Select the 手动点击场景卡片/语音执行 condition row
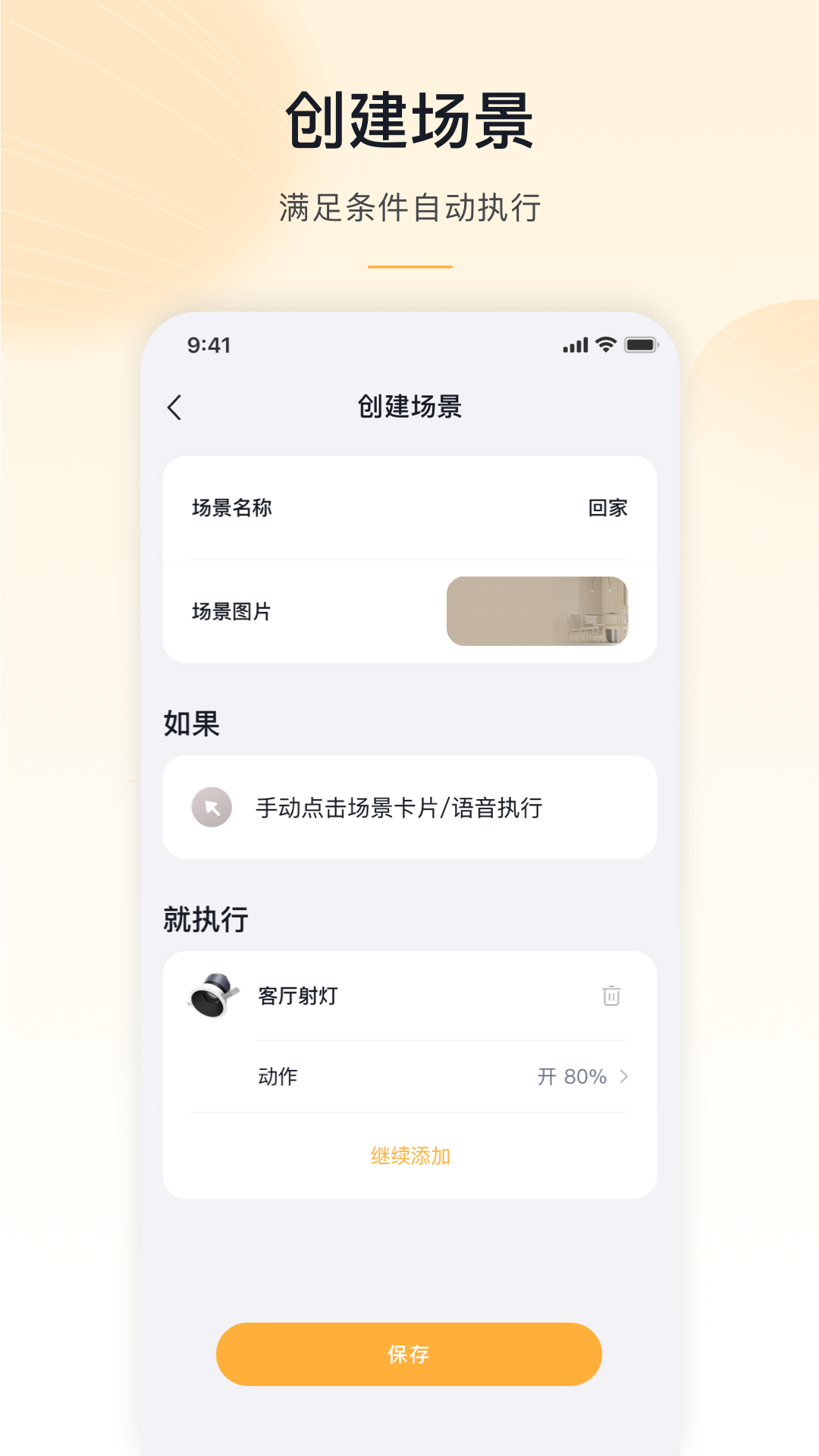Screen dimensions: 819x1456 [x=400, y=808]
